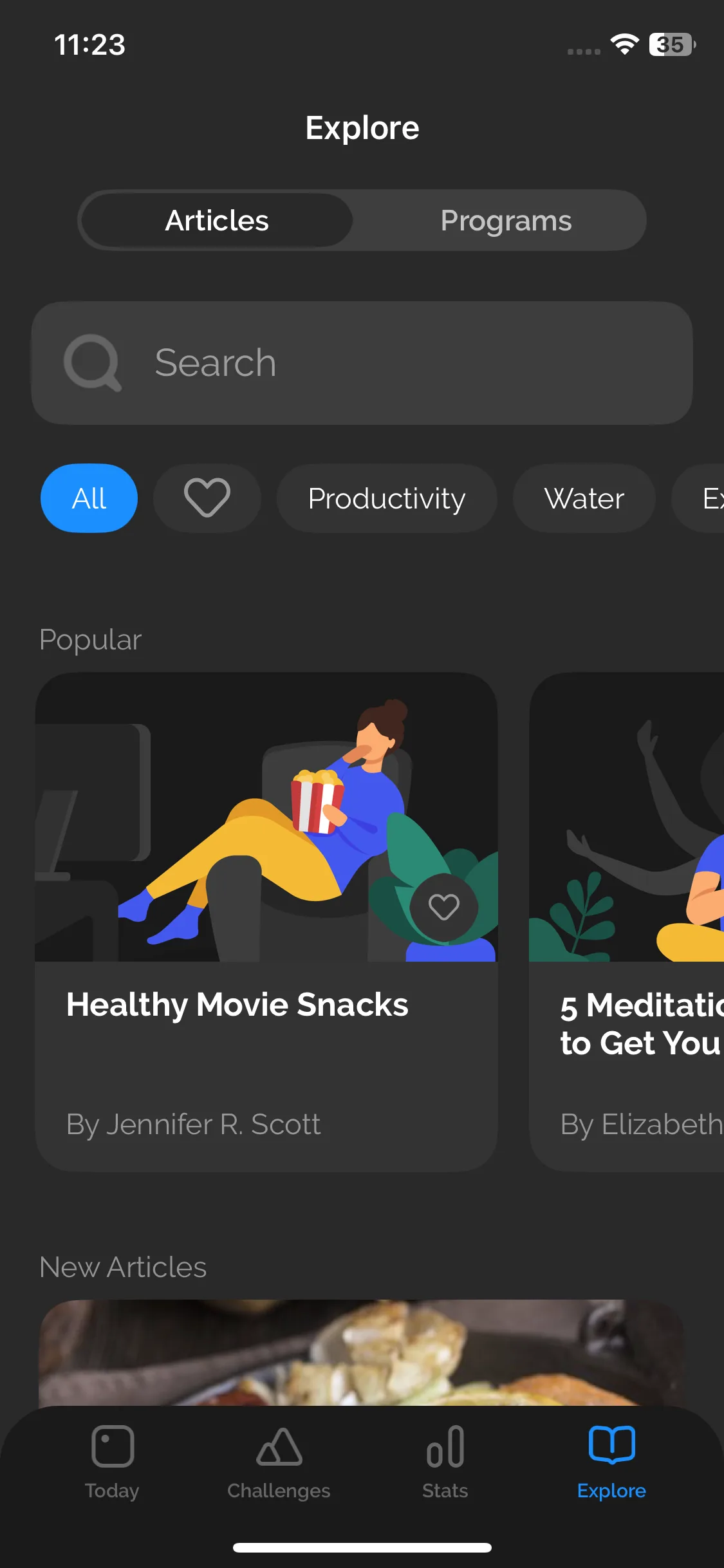Viewport: 724px width, 1568px height.
Task: Switch to the Stats tab
Action: click(x=445, y=1462)
